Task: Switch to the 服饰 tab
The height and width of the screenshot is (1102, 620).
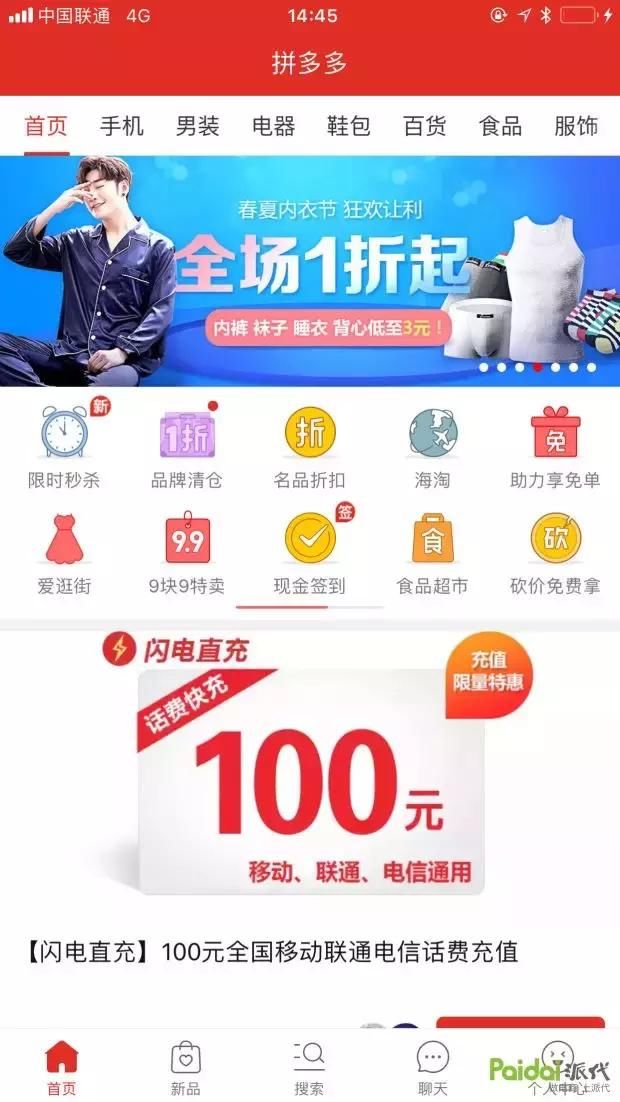Action: [x=576, y=126]
